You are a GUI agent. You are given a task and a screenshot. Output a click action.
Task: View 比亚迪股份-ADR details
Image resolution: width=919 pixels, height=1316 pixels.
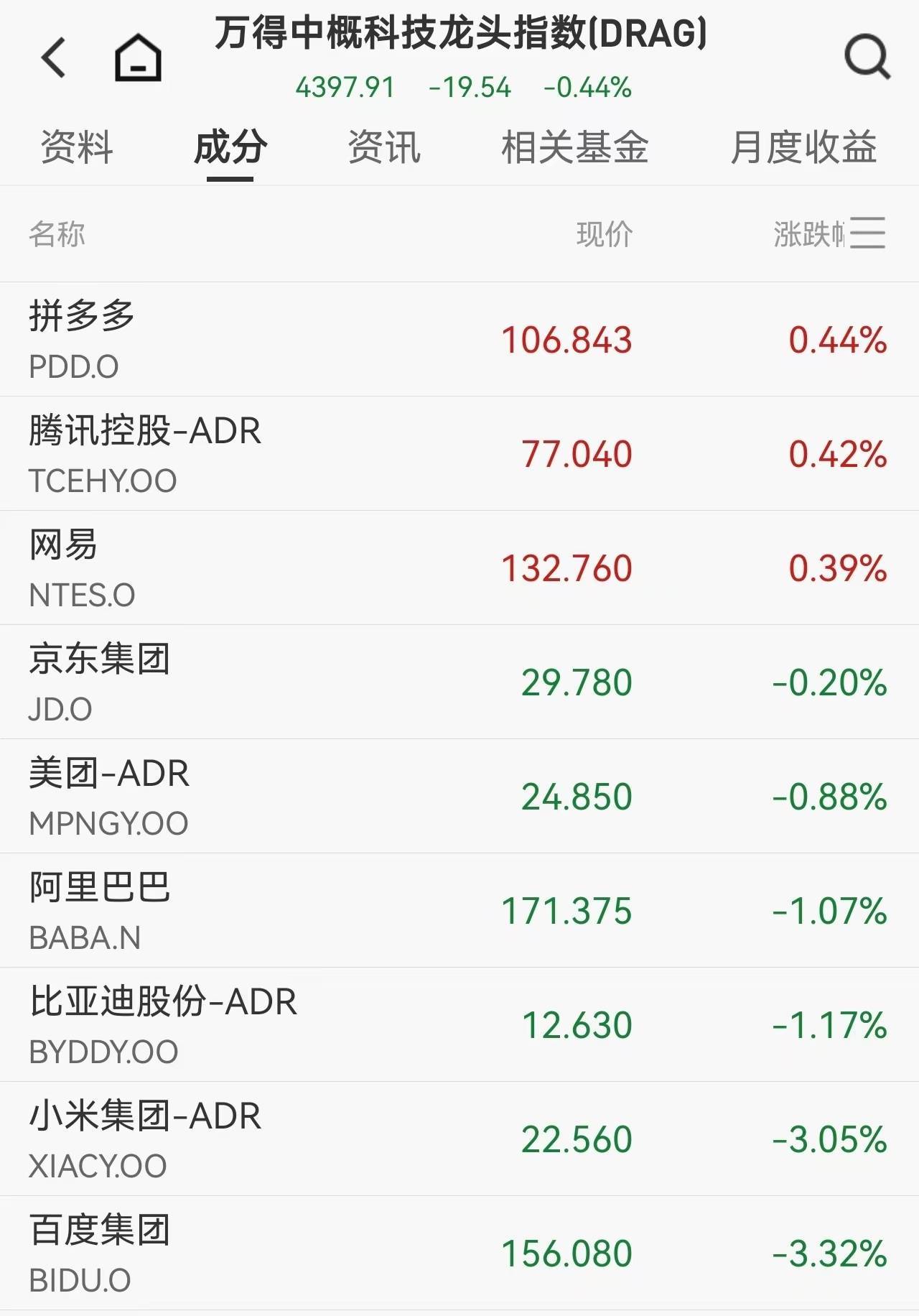point(459,1024)
